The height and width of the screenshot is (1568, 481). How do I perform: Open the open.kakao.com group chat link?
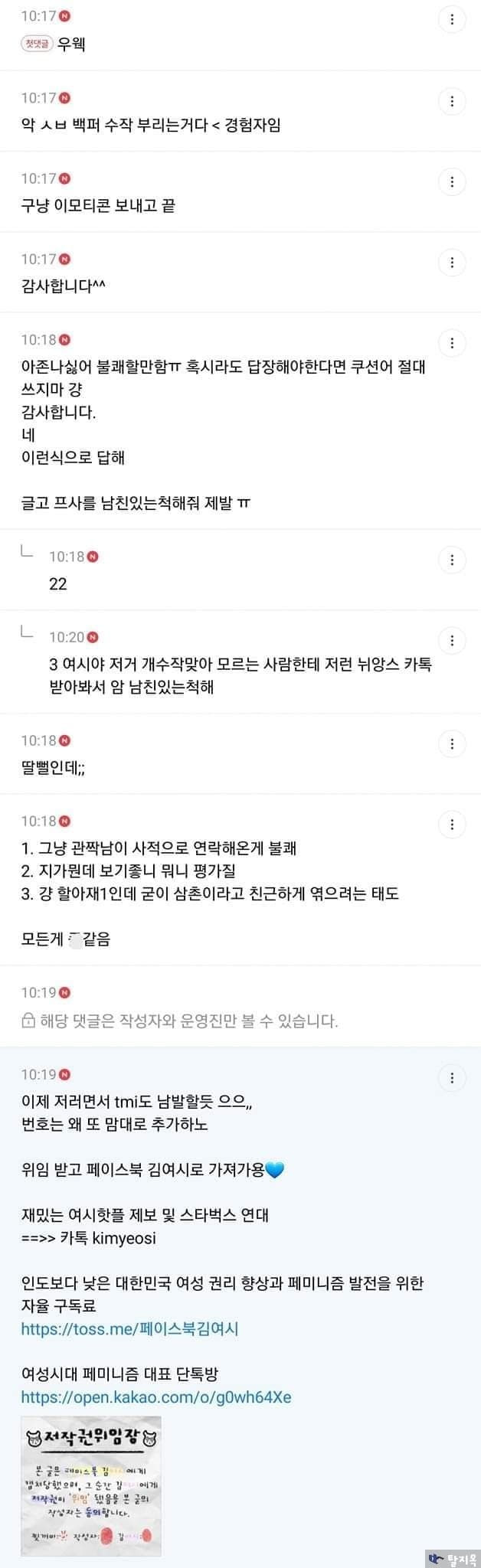[156, 1397]
